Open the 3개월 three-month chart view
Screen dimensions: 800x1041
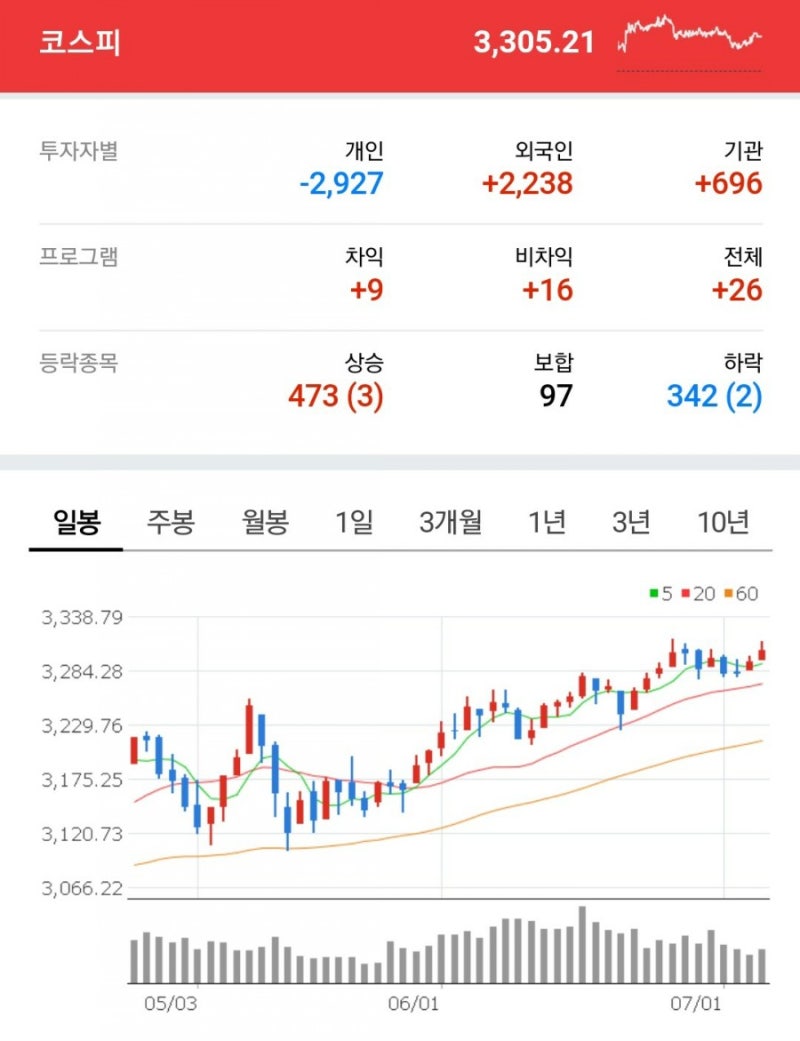pyautogui.click(x=452, y=519)
